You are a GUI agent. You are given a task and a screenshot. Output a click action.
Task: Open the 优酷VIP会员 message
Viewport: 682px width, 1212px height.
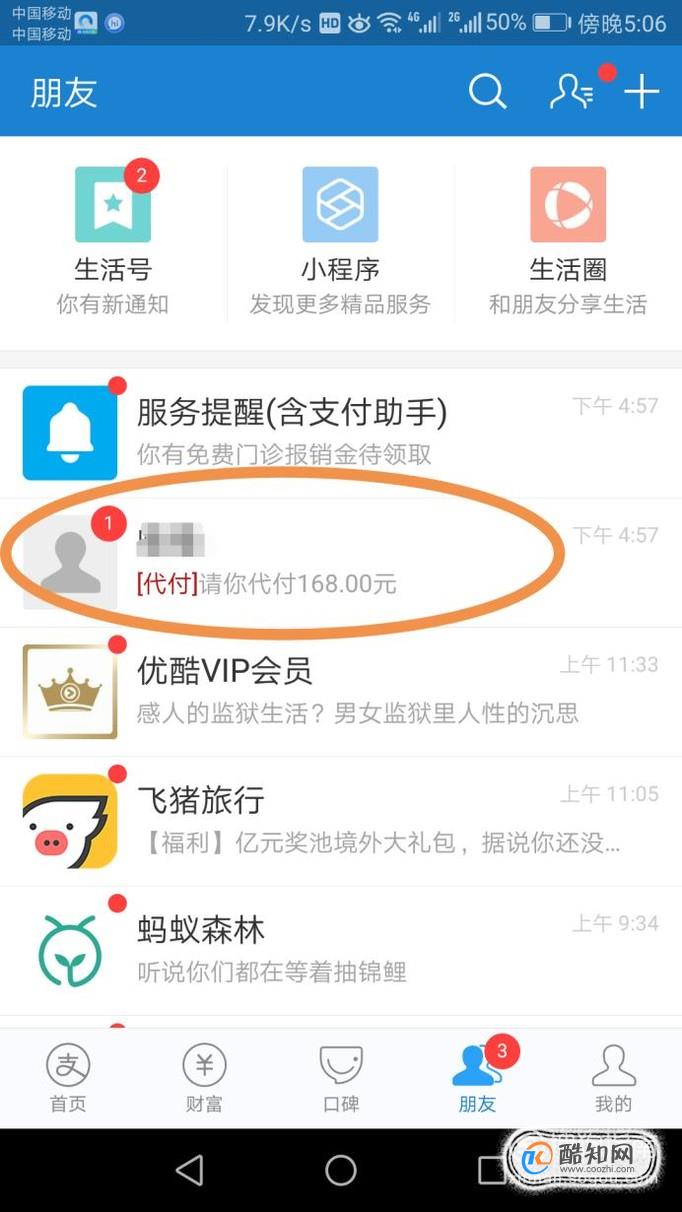(x=340, y=691)
